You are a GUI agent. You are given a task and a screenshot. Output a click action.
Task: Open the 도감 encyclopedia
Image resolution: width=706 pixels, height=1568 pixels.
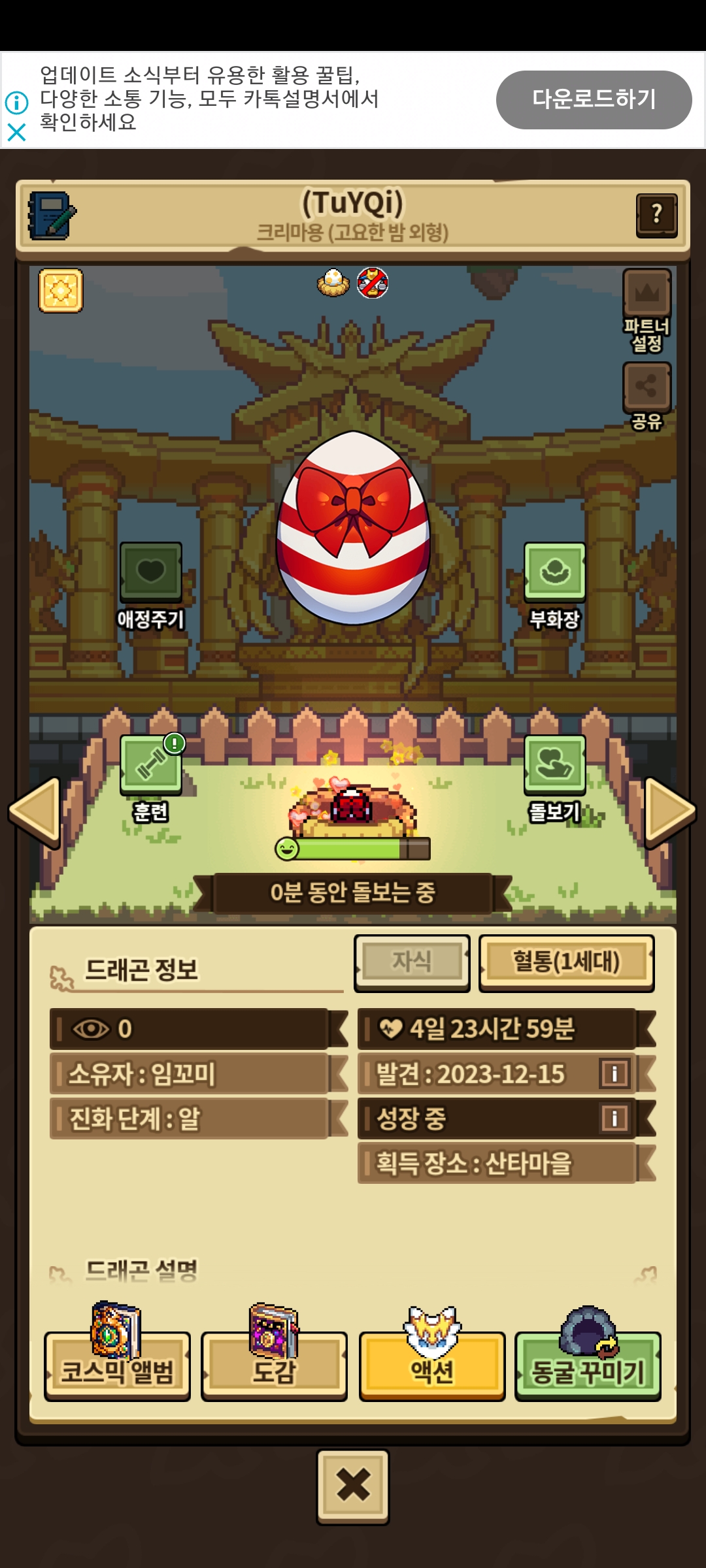click(275, 1365)
